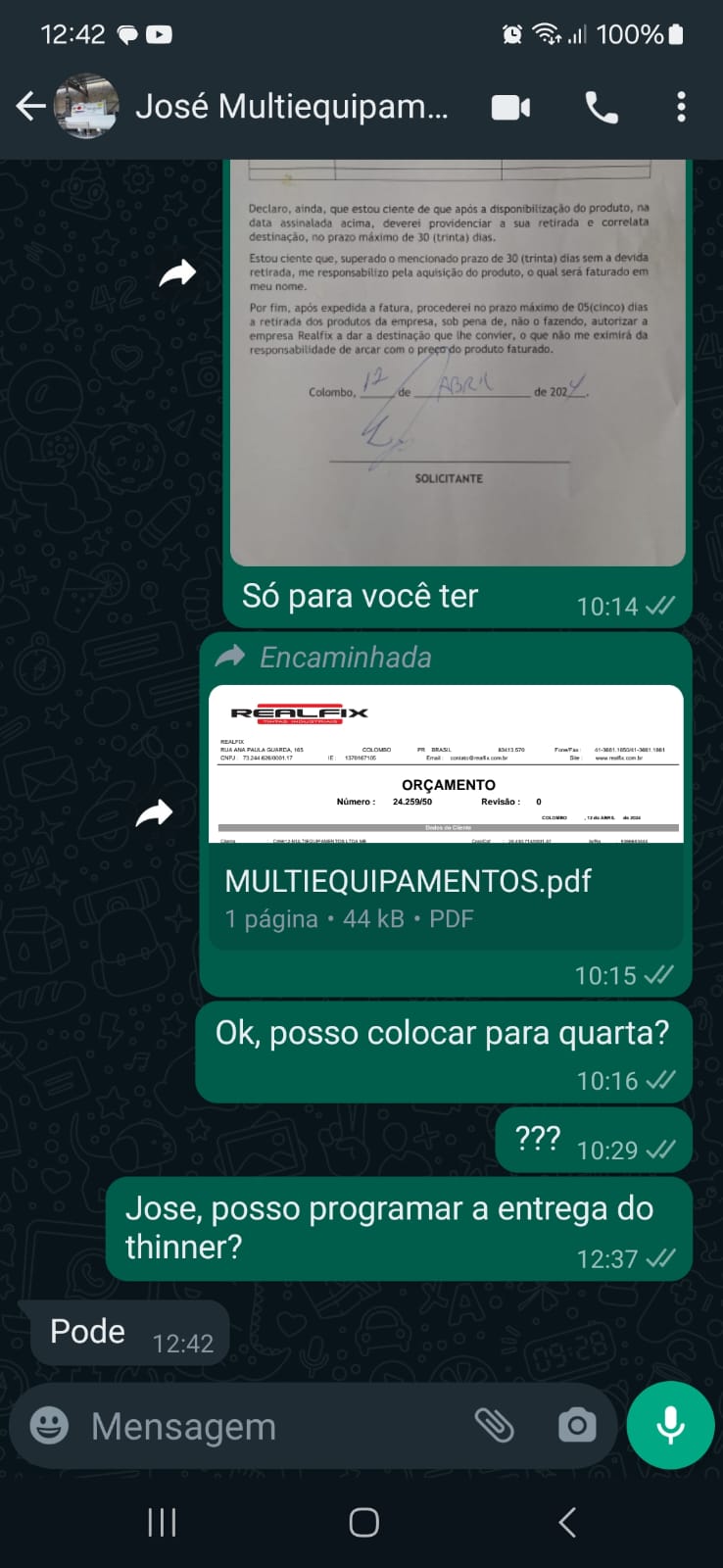This screenshot has width=723, height=1568.
Task: Open José Multiequipam... contact info
Action: click(x=291, y=107)
